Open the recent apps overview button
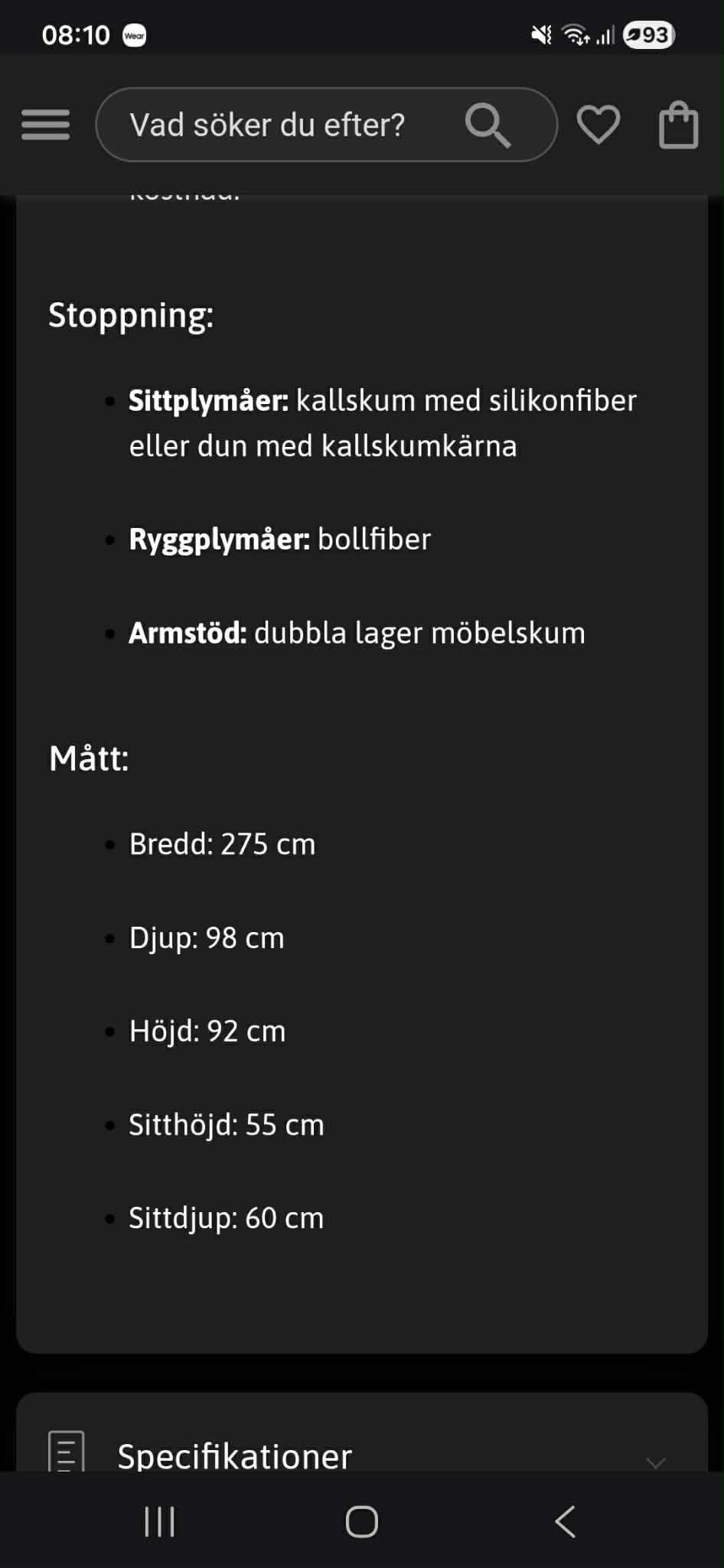This screenshot has height=1568, width=724. [158, 1521]
